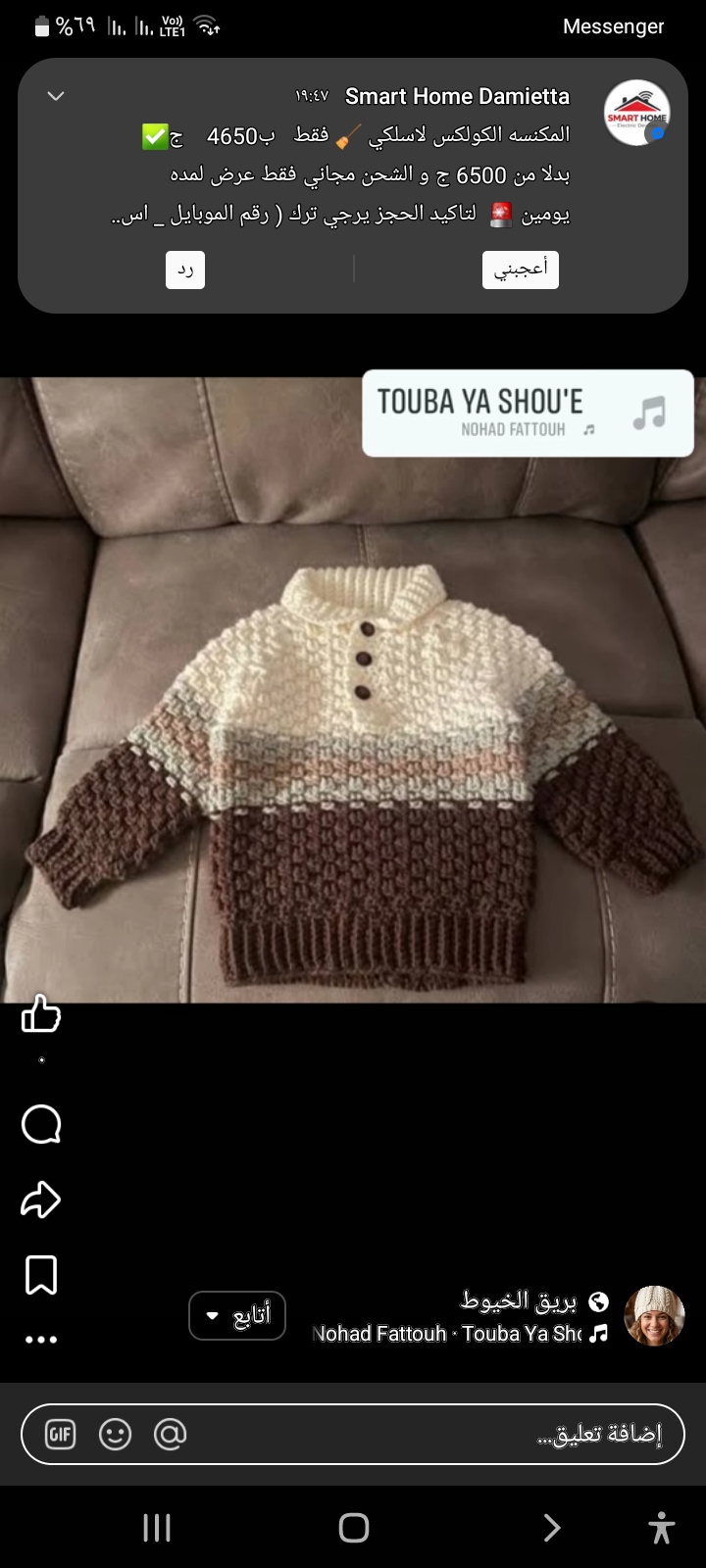
Task: Open the three-dot more options menu
Action: [41, 1340]
